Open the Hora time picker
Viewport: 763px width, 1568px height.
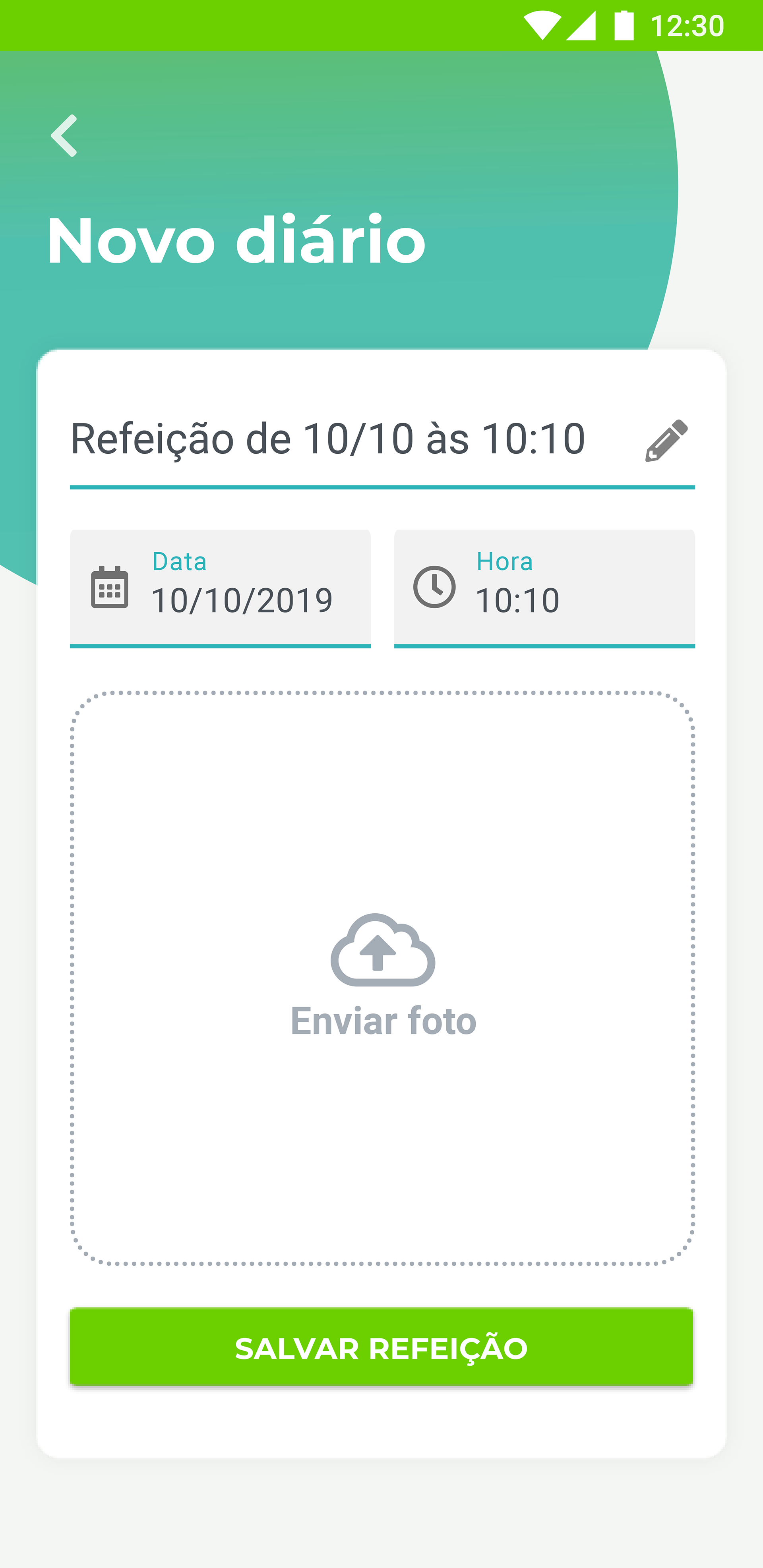544,589
